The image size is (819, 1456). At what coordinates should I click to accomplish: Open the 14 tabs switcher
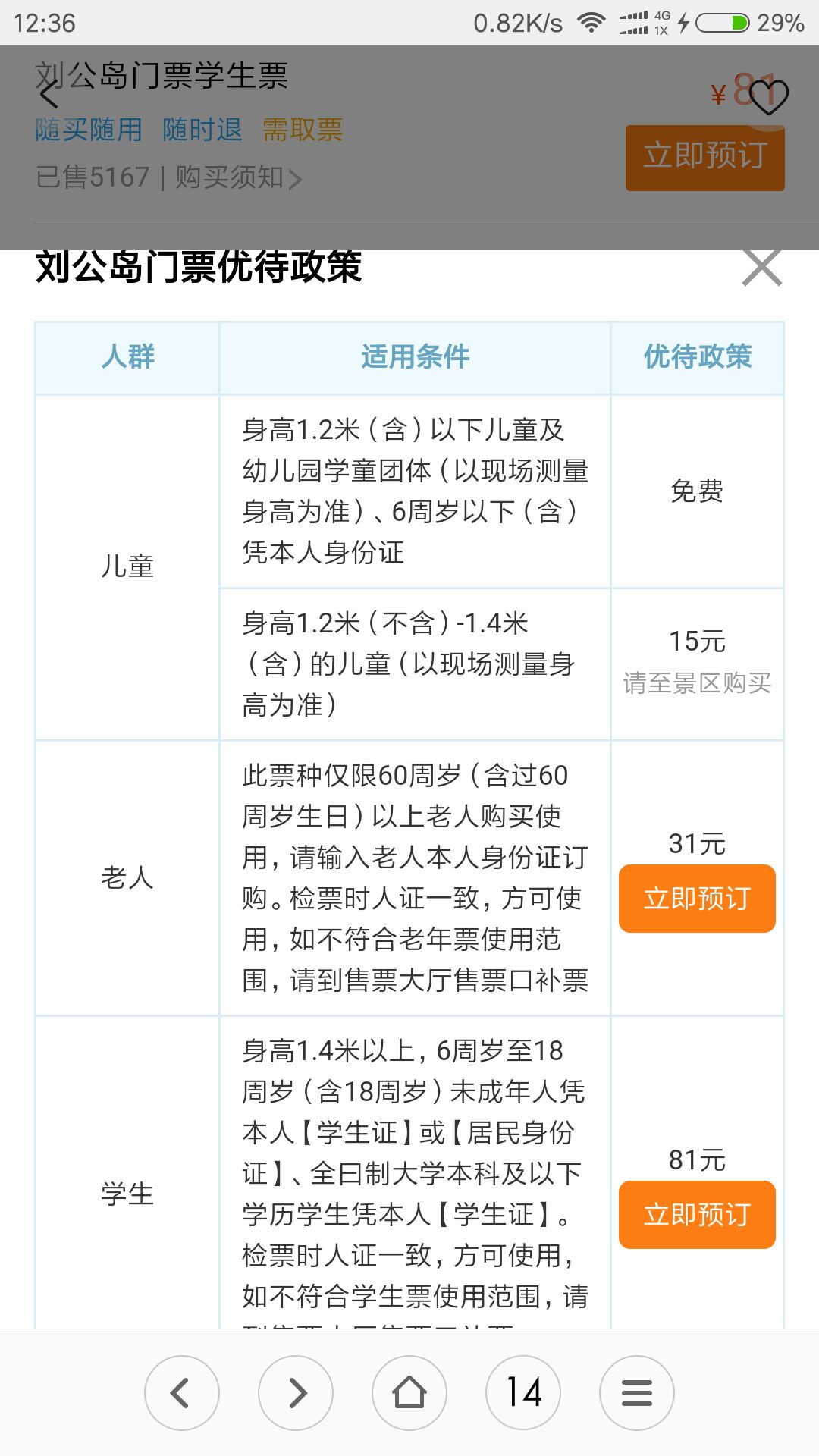pyautogui.click(x=523, y=1393)
